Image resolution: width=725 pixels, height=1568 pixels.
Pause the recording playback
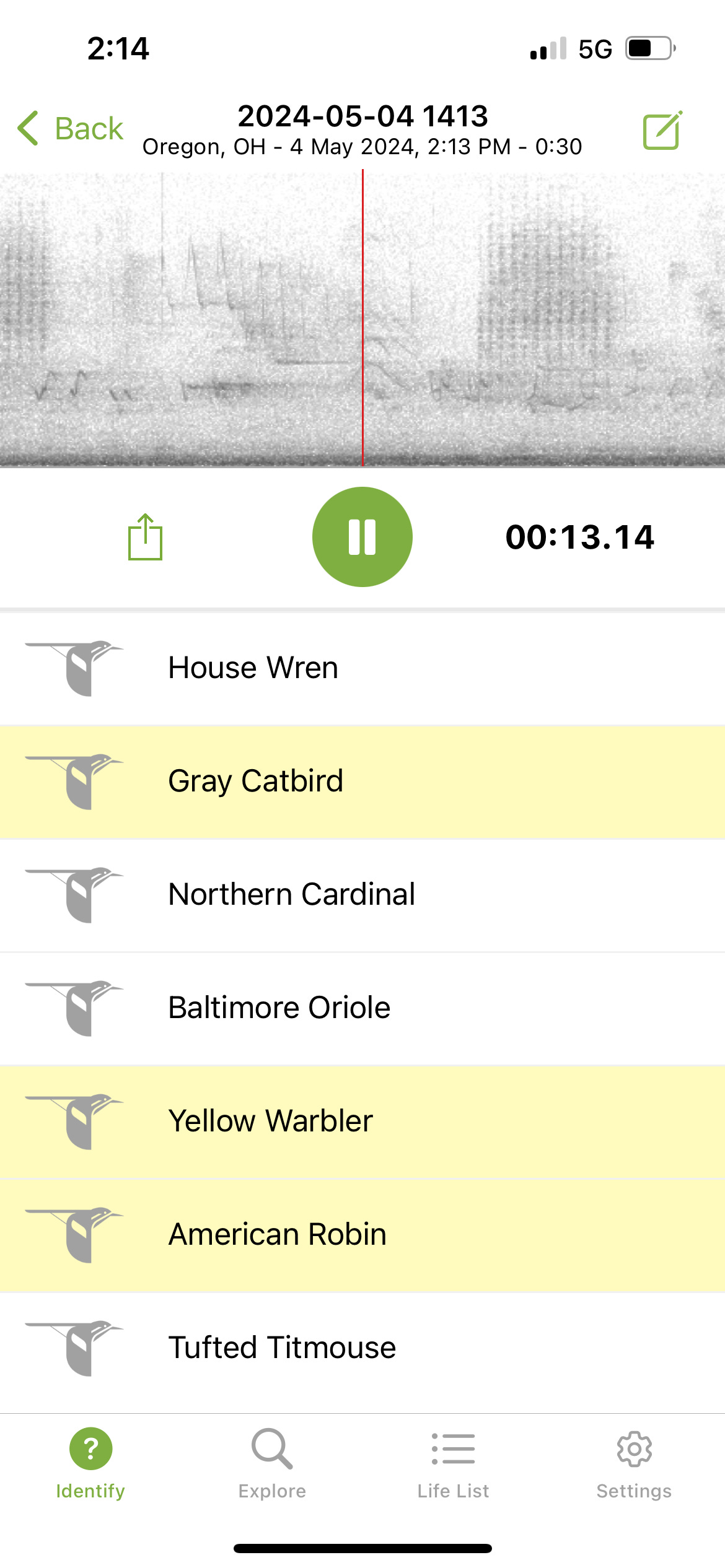click(362, 537)
